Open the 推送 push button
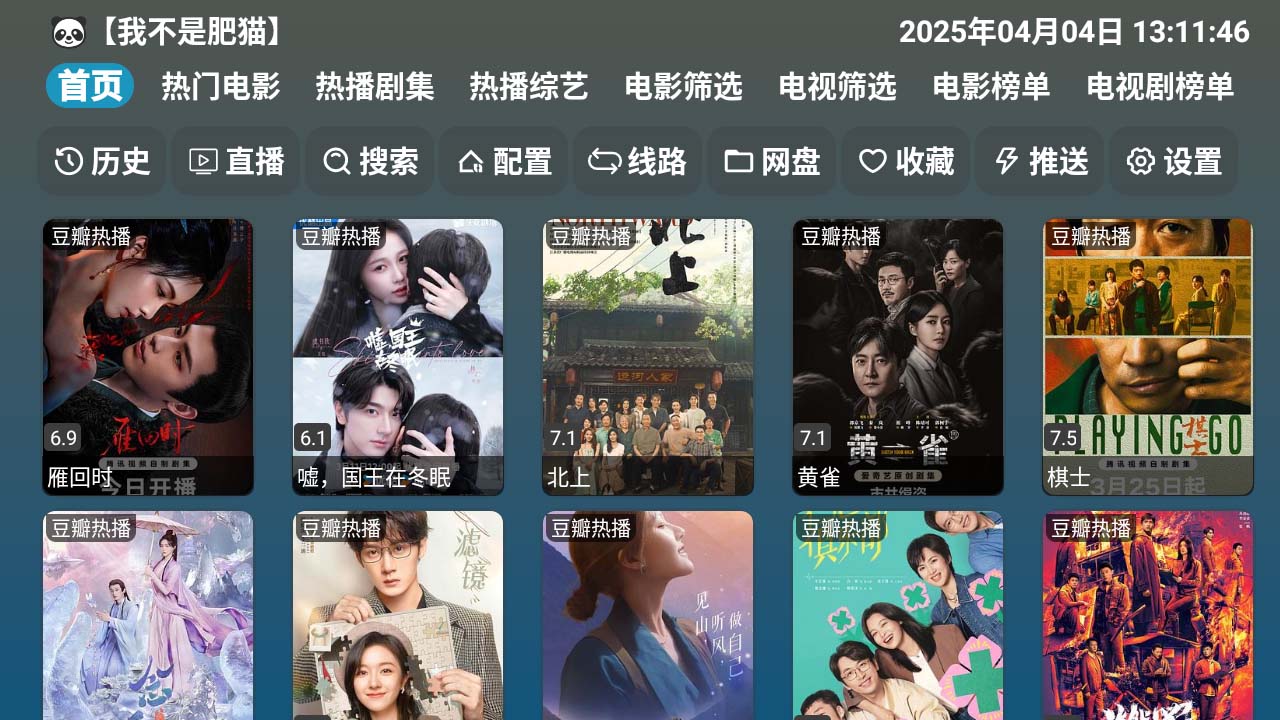Image resolution: width=1280 pixels, height=720 pixels. click(x=1040, y=161)
